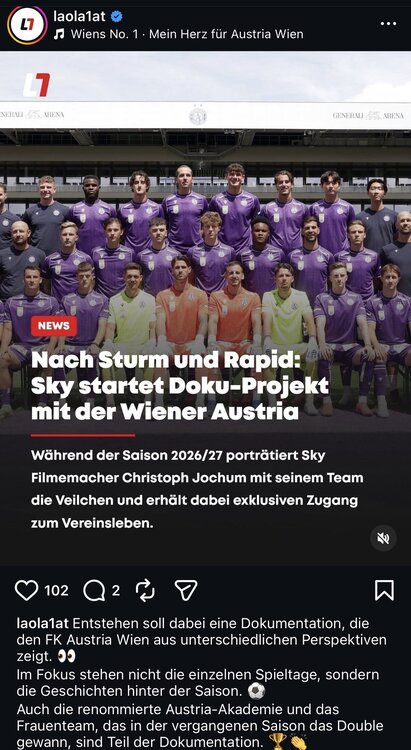Unmute the post's sound
Screen dimensions: 411x750
pos(383,538)
